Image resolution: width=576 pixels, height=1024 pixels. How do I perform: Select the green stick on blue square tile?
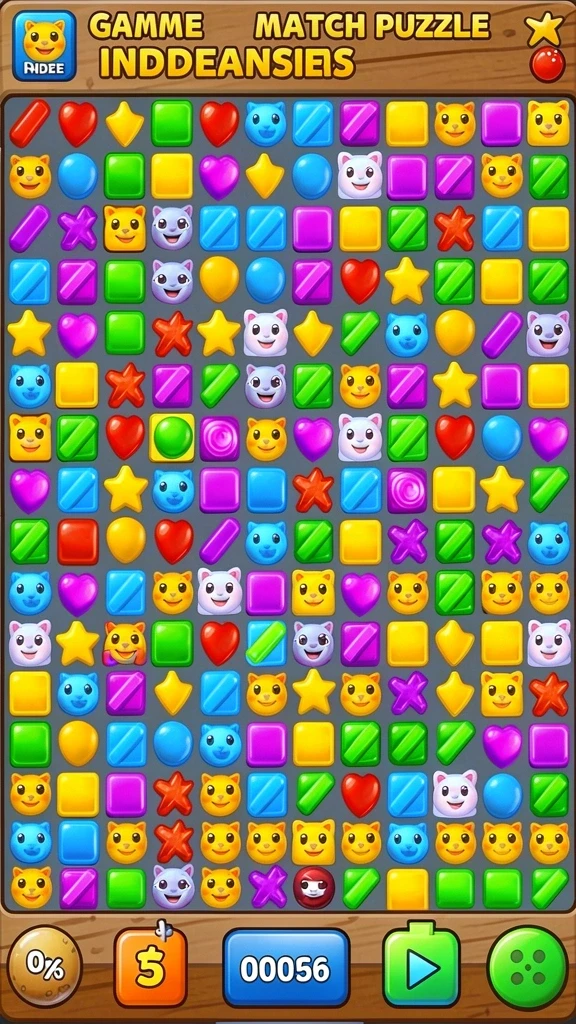[266, 642]
